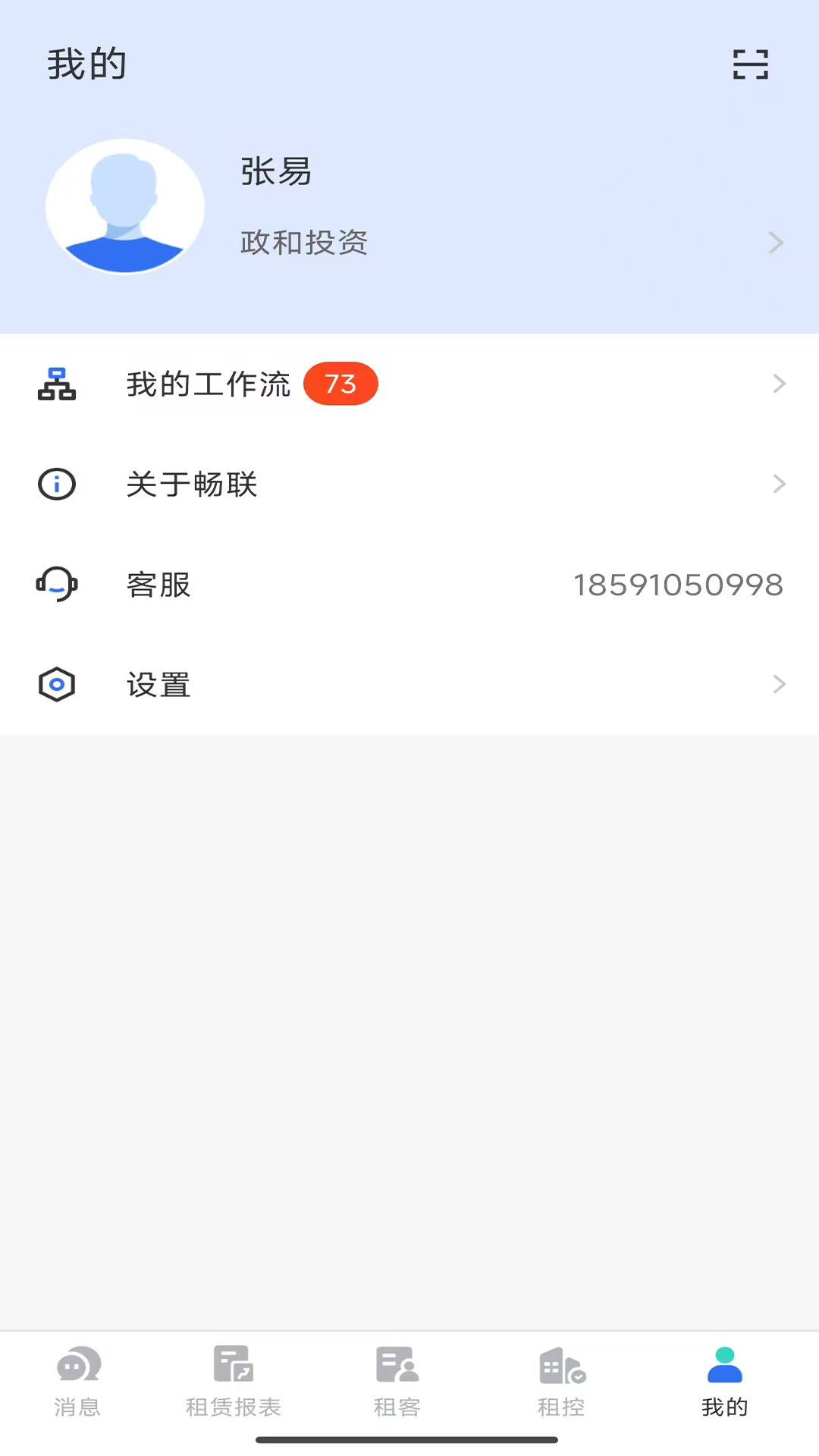Image resolution: width=819 pixels, height=1456 pixels.
Task: Click the workflow icon beside 我的工作流
Action: pos(56,384)
